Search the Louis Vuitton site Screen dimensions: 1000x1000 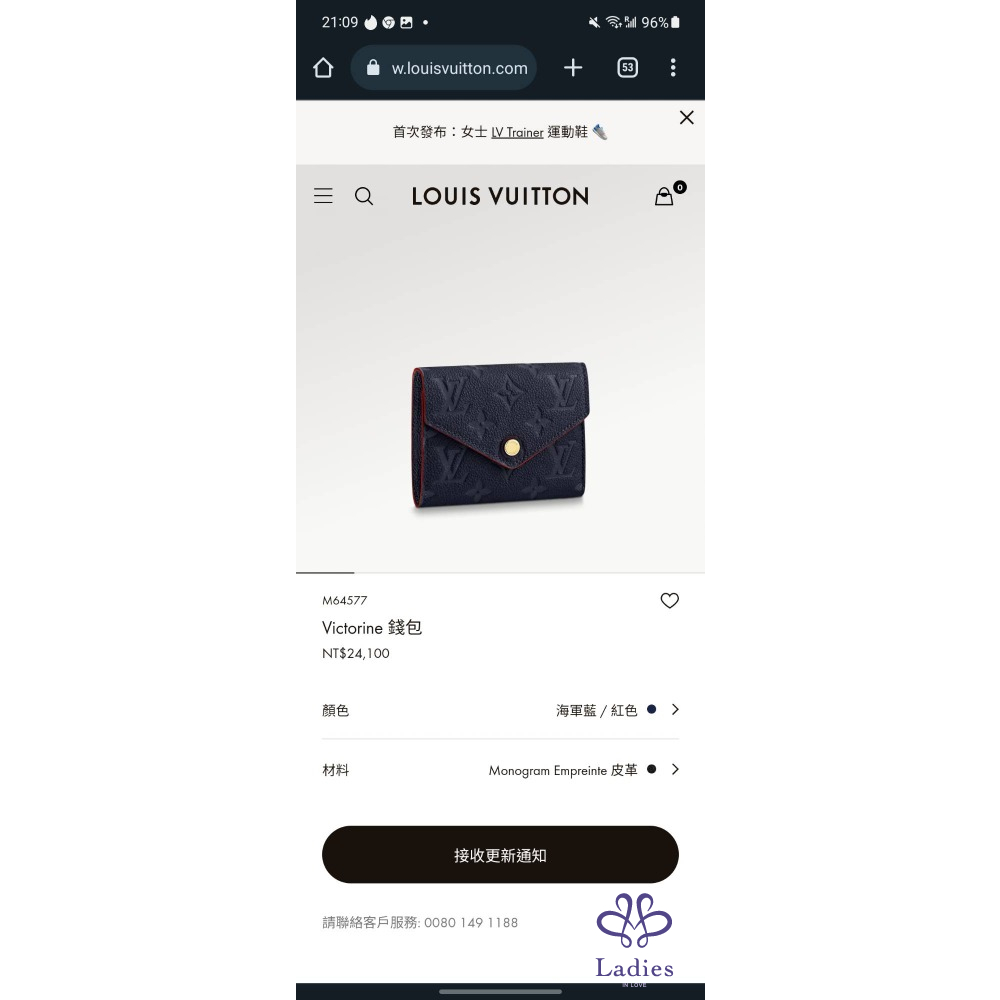pos(364,196)
